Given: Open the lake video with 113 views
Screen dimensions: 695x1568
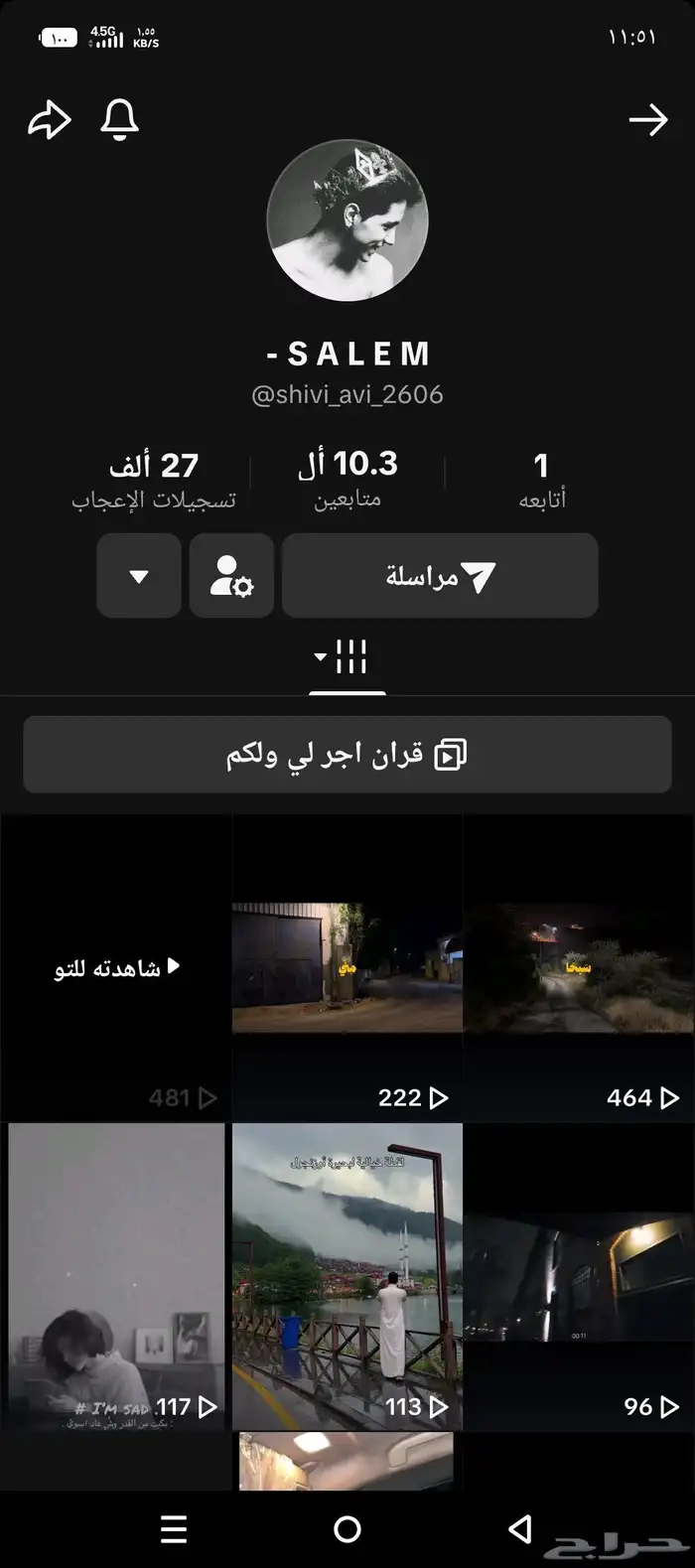Looking at the screenshot, I should [347, 1276].
